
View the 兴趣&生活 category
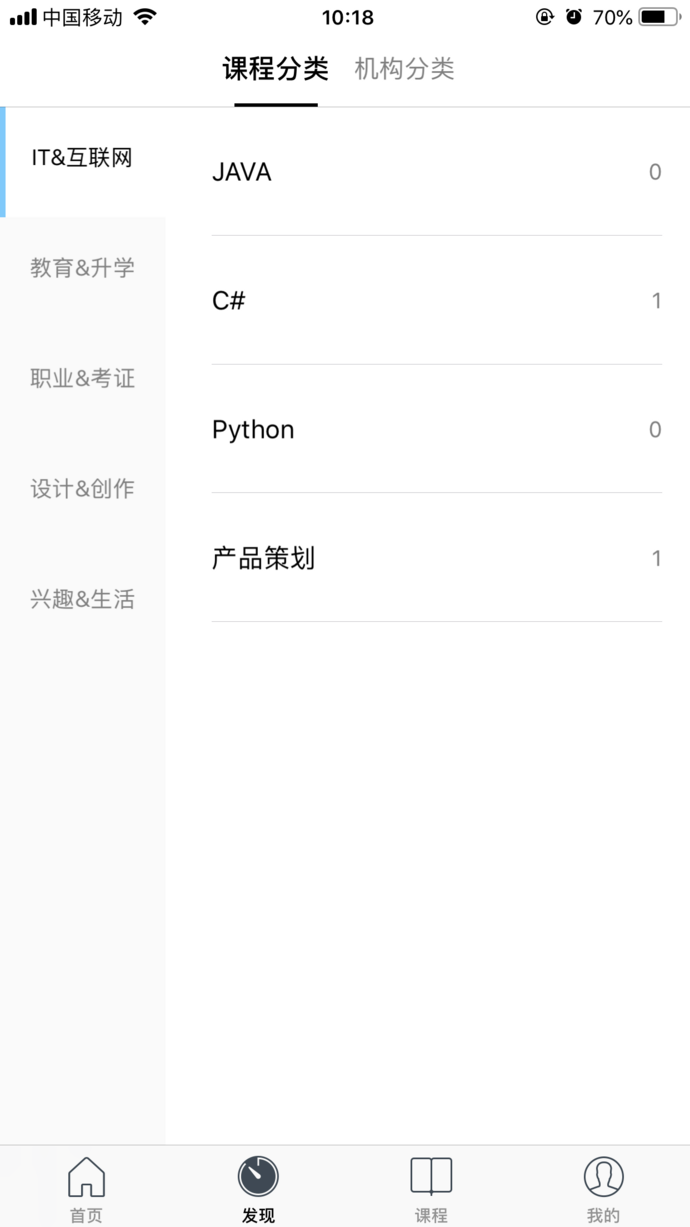(x=82, y=600)
